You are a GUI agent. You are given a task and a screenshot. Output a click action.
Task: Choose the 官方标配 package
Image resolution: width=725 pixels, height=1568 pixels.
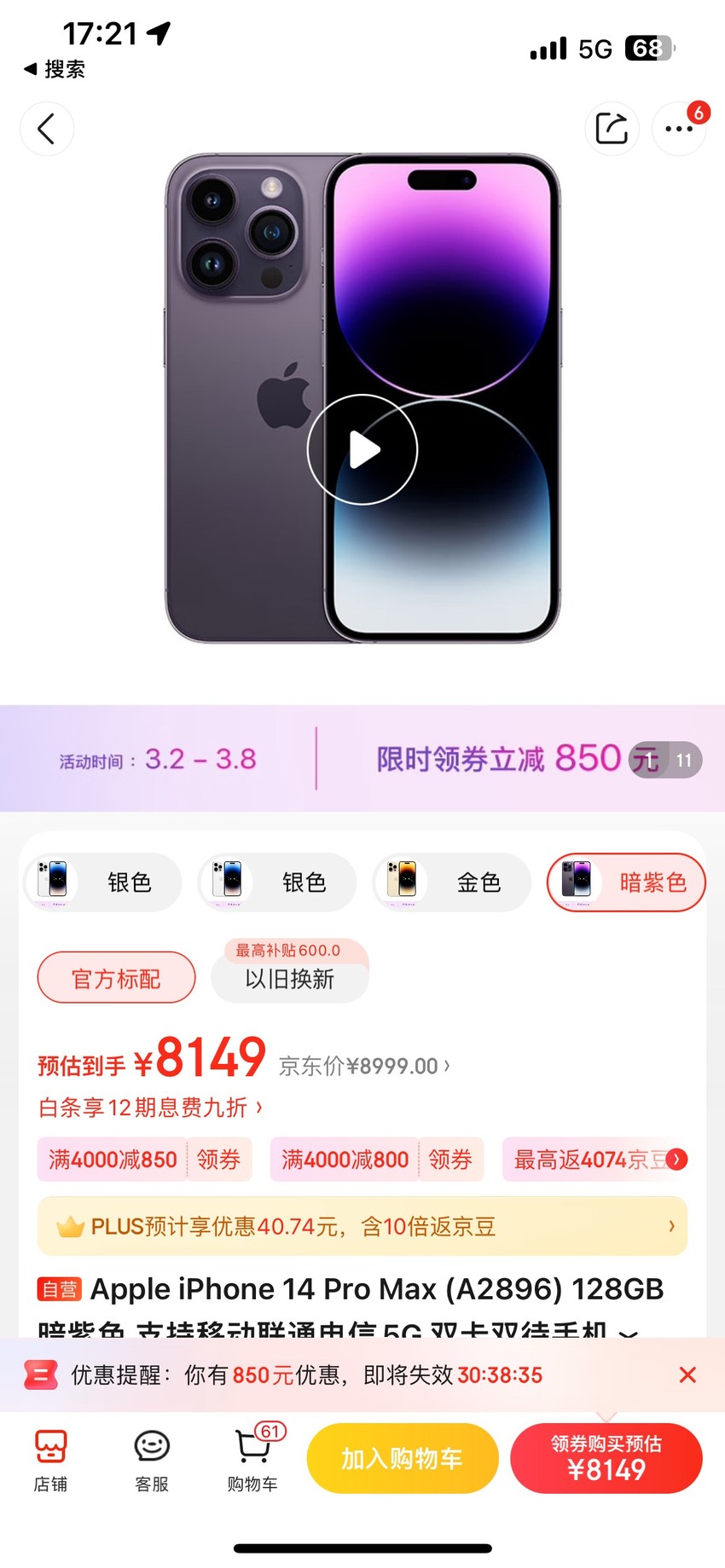tap(116, 977)
